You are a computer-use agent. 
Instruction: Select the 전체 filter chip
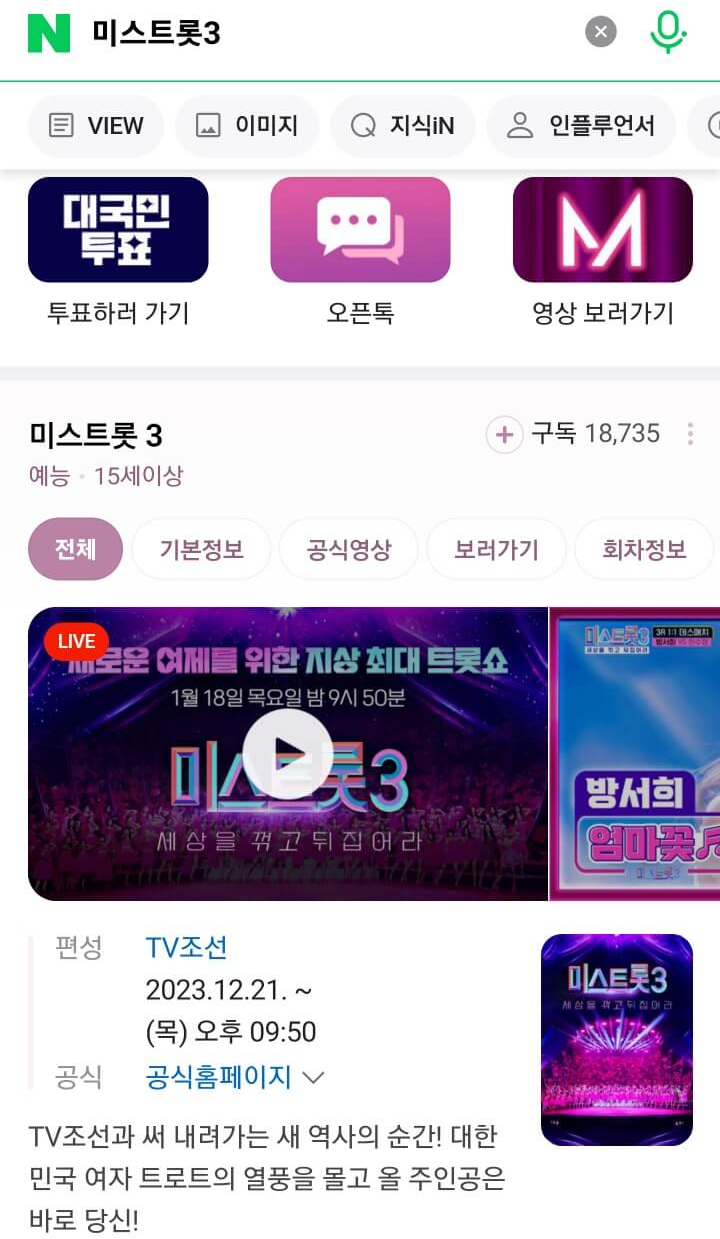coord(75,548)
